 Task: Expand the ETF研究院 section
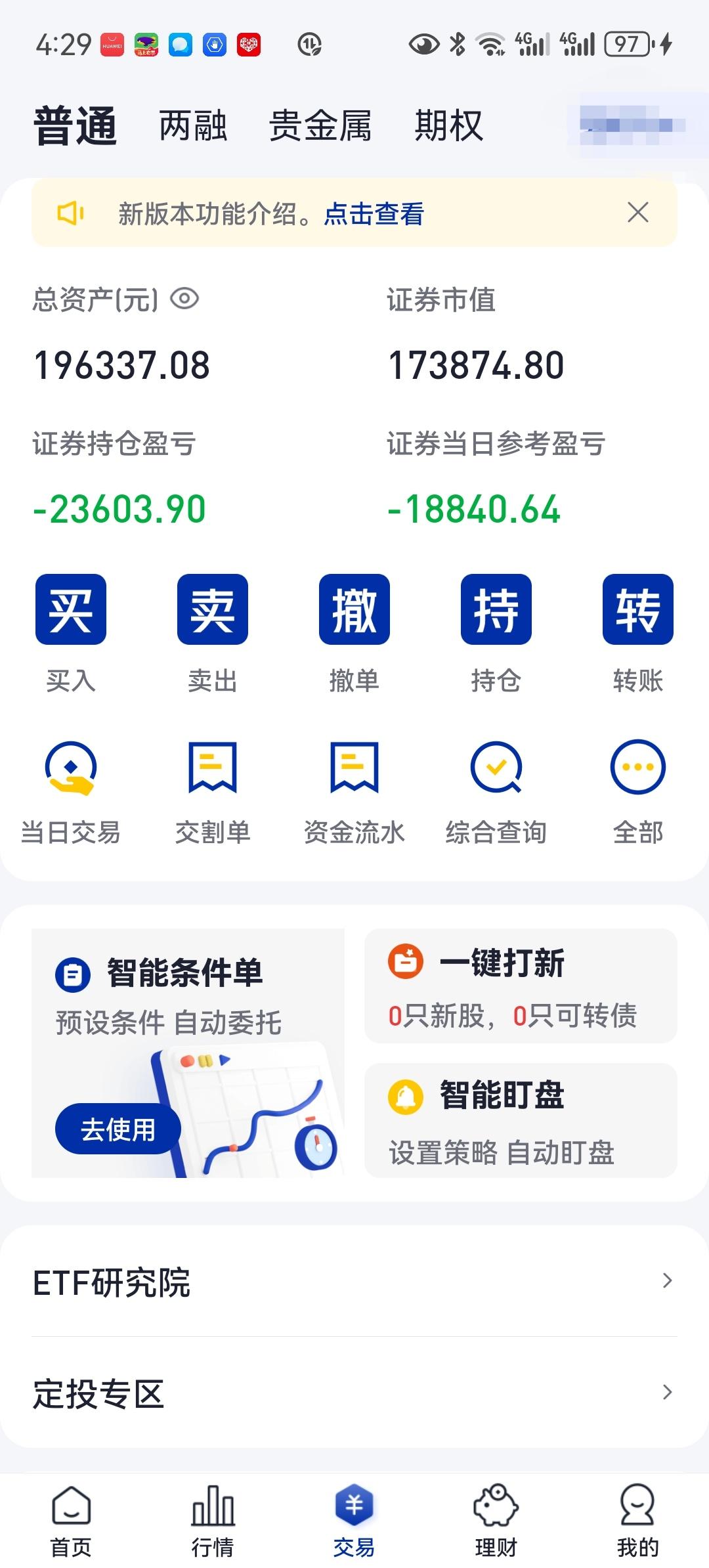pos(354,1284)
